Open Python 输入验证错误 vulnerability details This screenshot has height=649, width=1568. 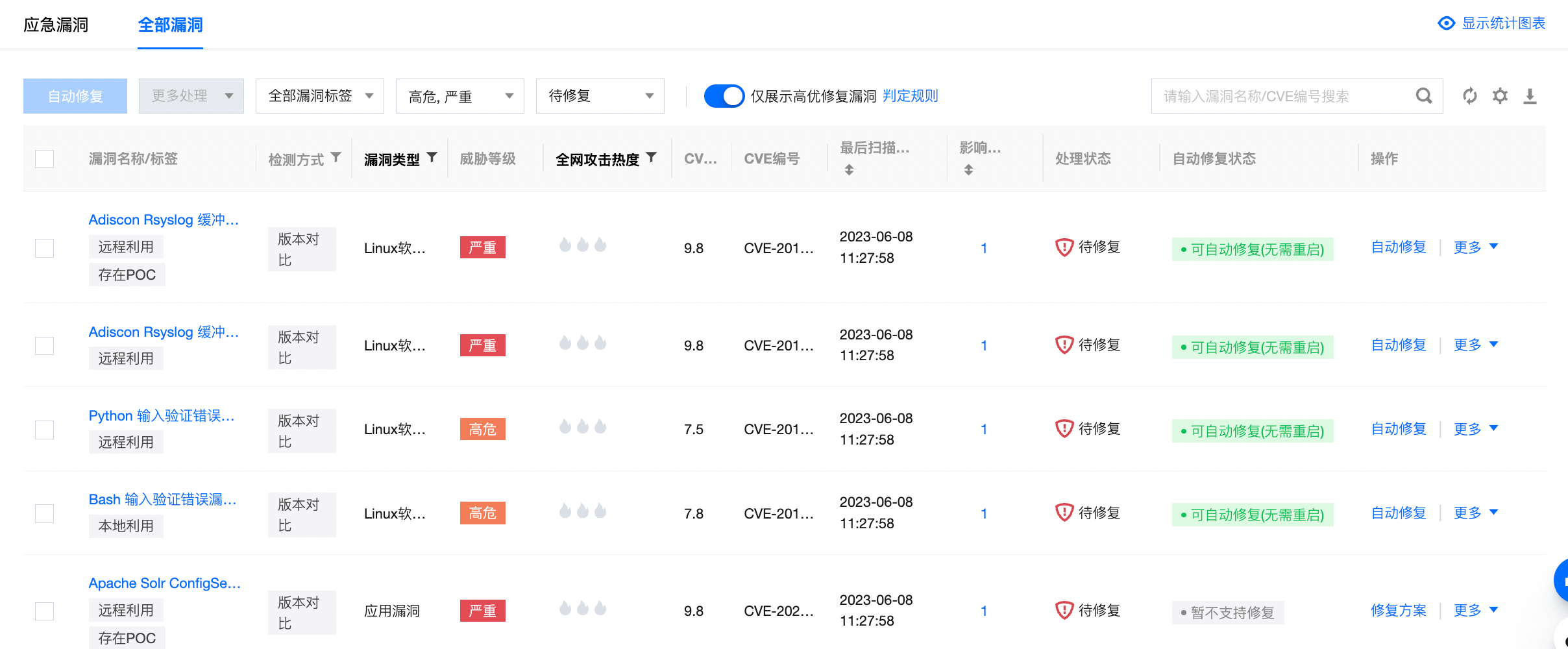pyautogui.click(x=161, y=415)
